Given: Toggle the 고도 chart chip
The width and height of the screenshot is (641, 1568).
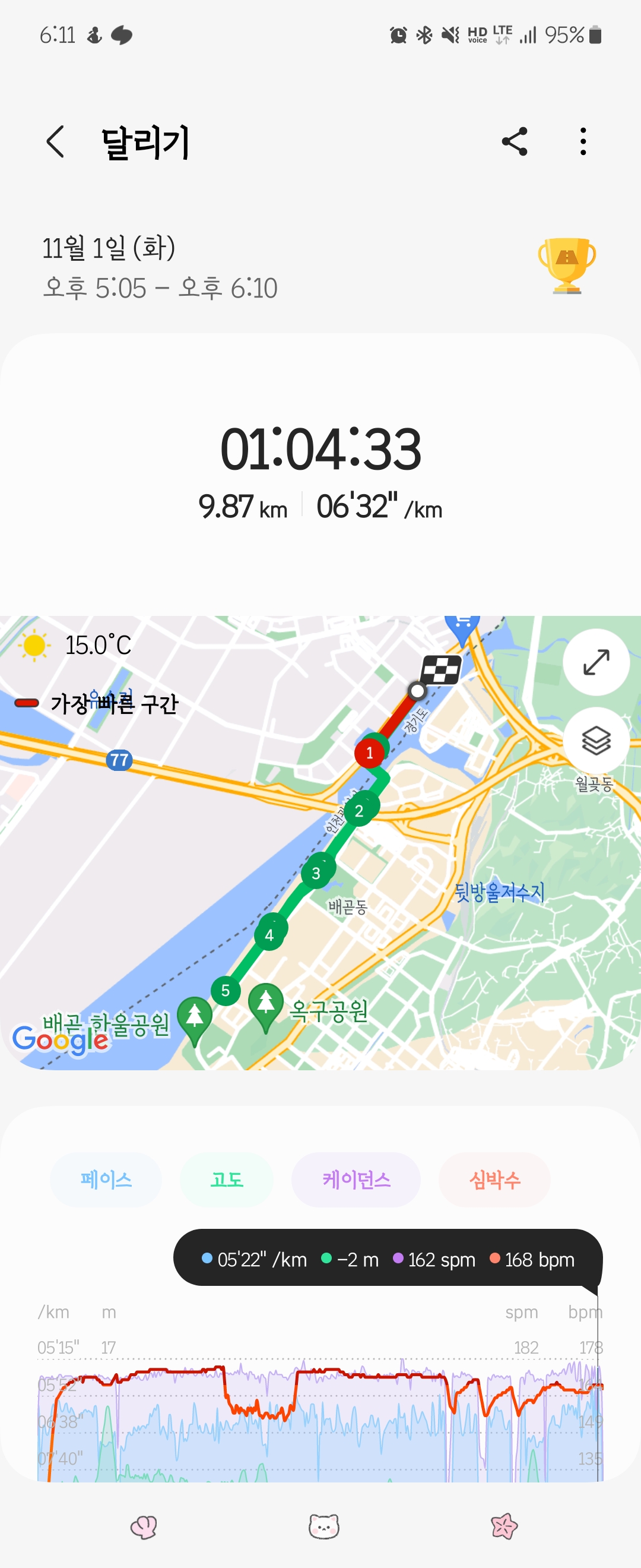Looking at the screenshot, I should click(x=226, y=1180).
